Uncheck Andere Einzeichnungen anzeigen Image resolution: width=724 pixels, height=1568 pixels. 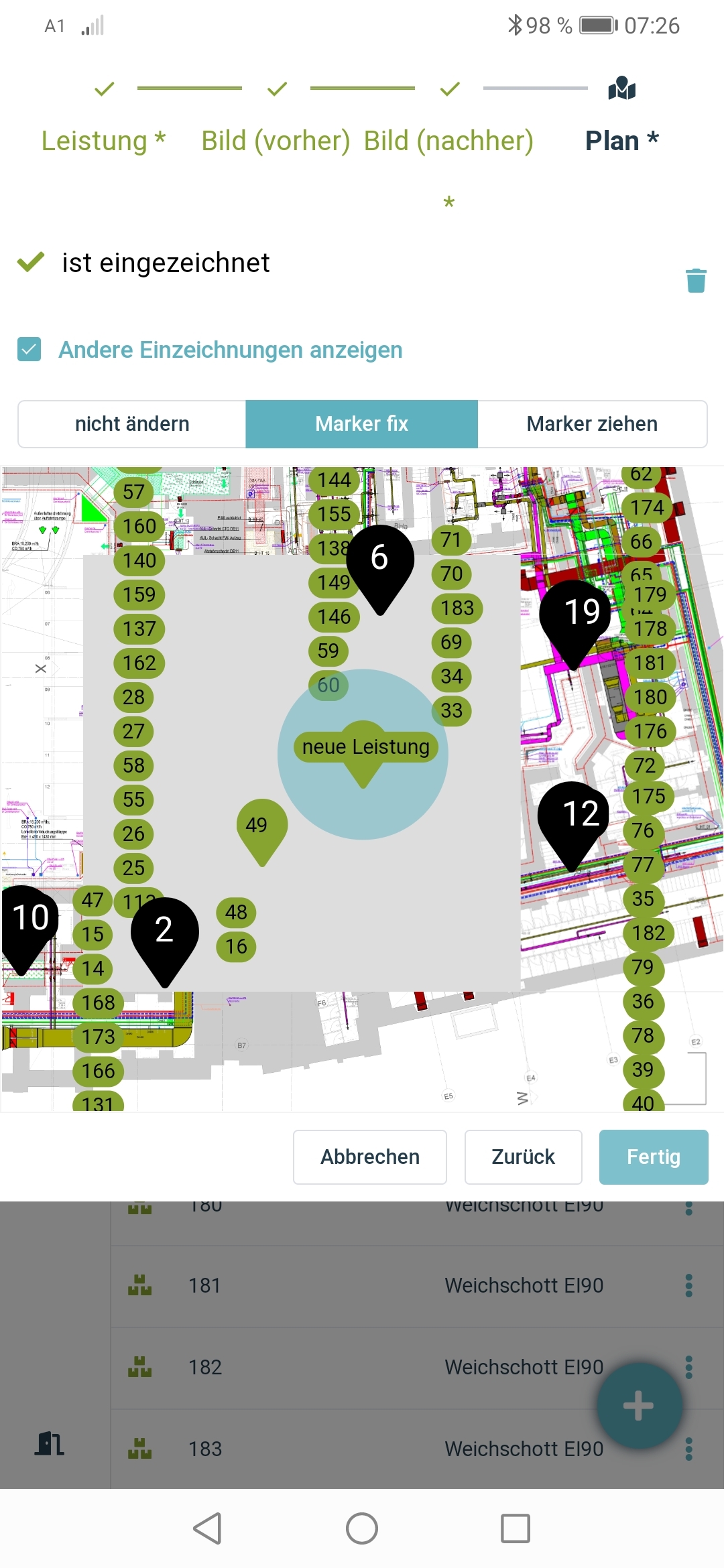pos(29,349)
